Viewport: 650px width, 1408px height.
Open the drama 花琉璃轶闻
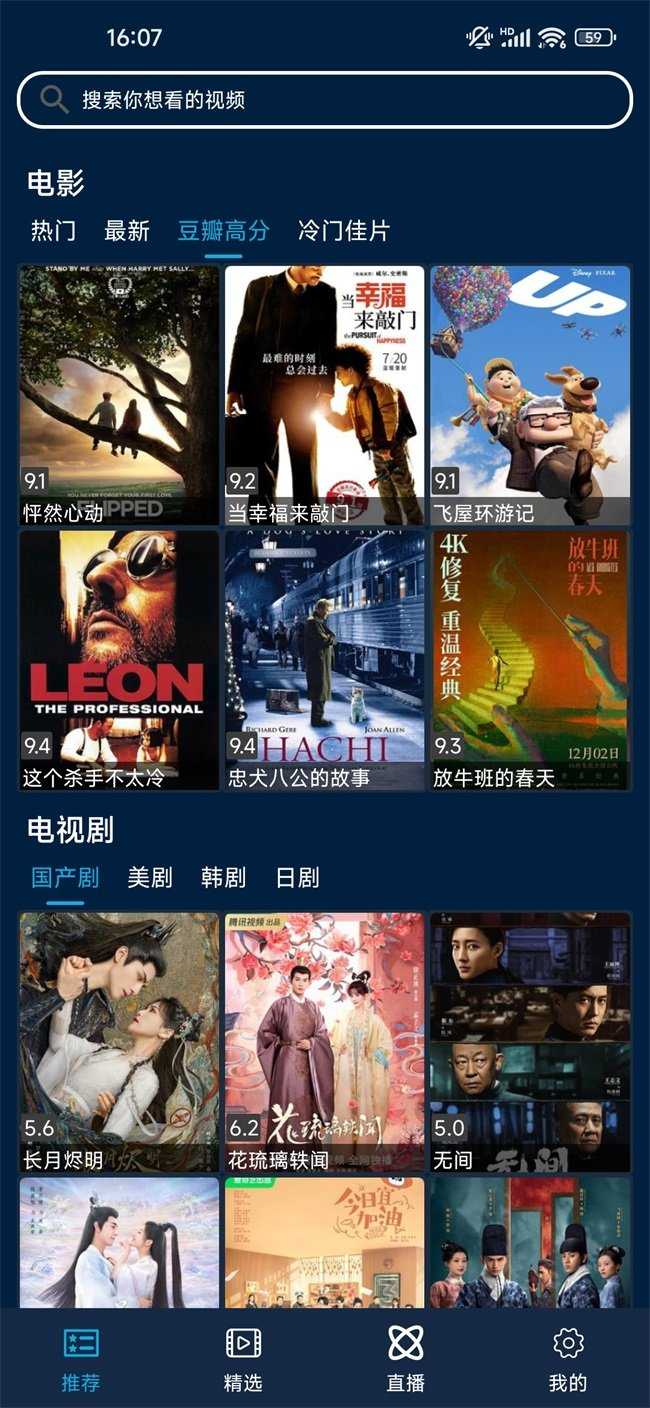click(x=325, y=1042)
